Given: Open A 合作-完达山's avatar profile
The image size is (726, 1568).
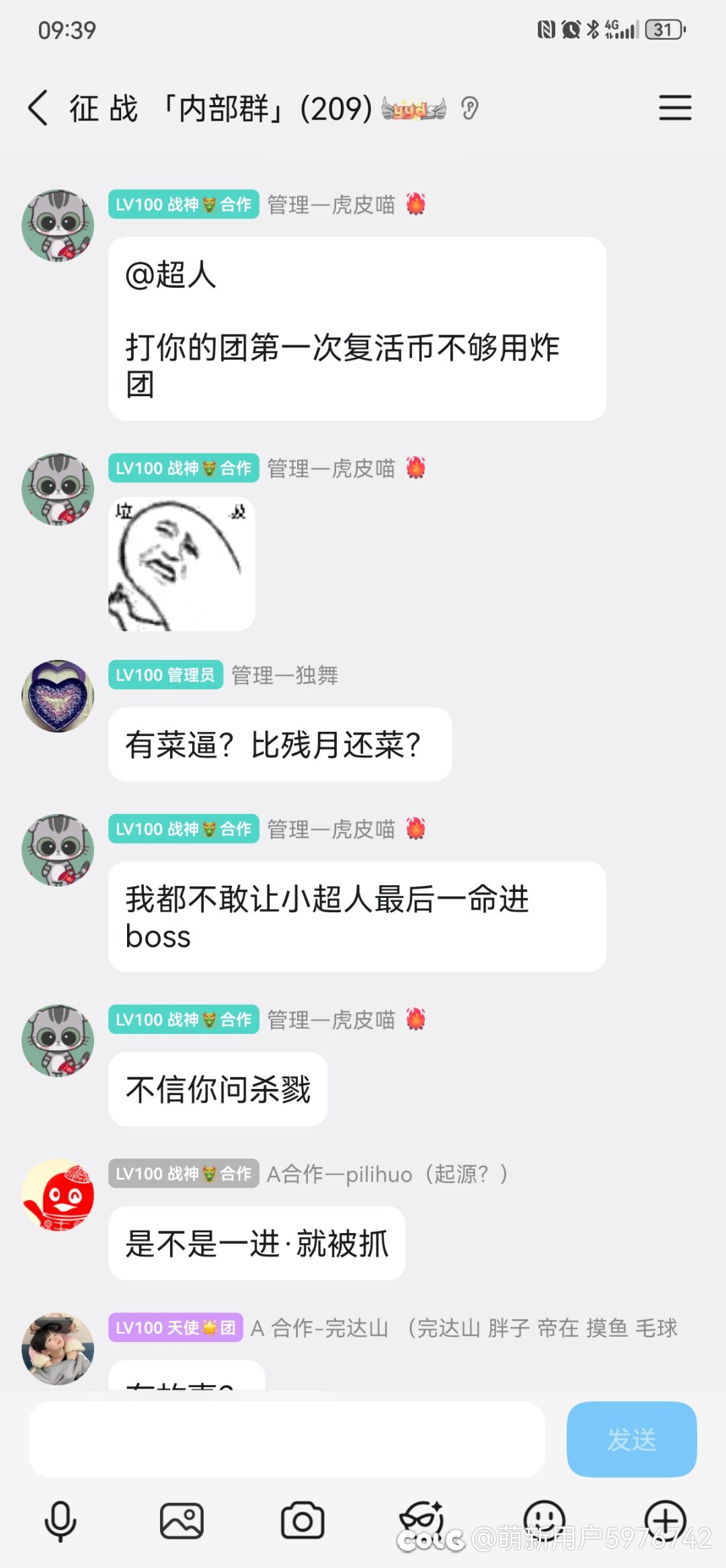Looking at the screenshot, I should (x=58, y=1348).
